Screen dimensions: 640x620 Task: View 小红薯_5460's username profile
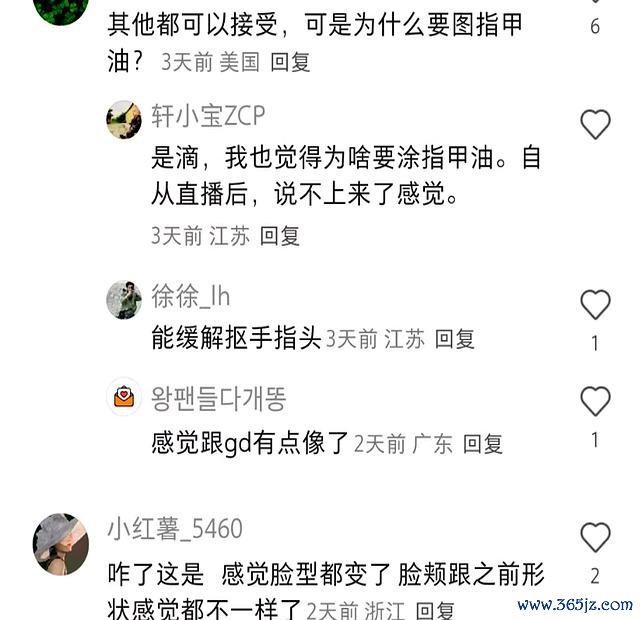pyautogui.click(x=174, y=529)
